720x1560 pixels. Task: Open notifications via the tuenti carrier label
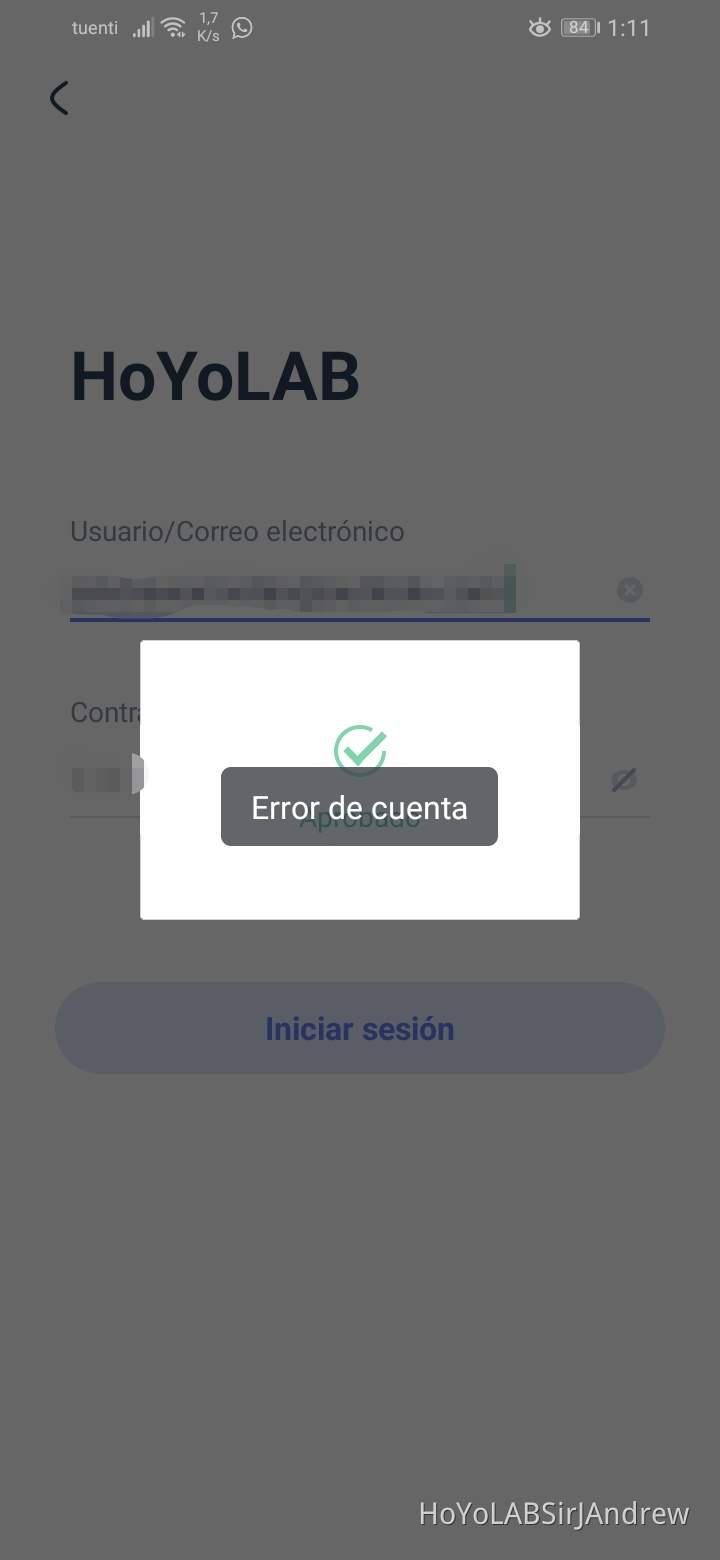94,28
